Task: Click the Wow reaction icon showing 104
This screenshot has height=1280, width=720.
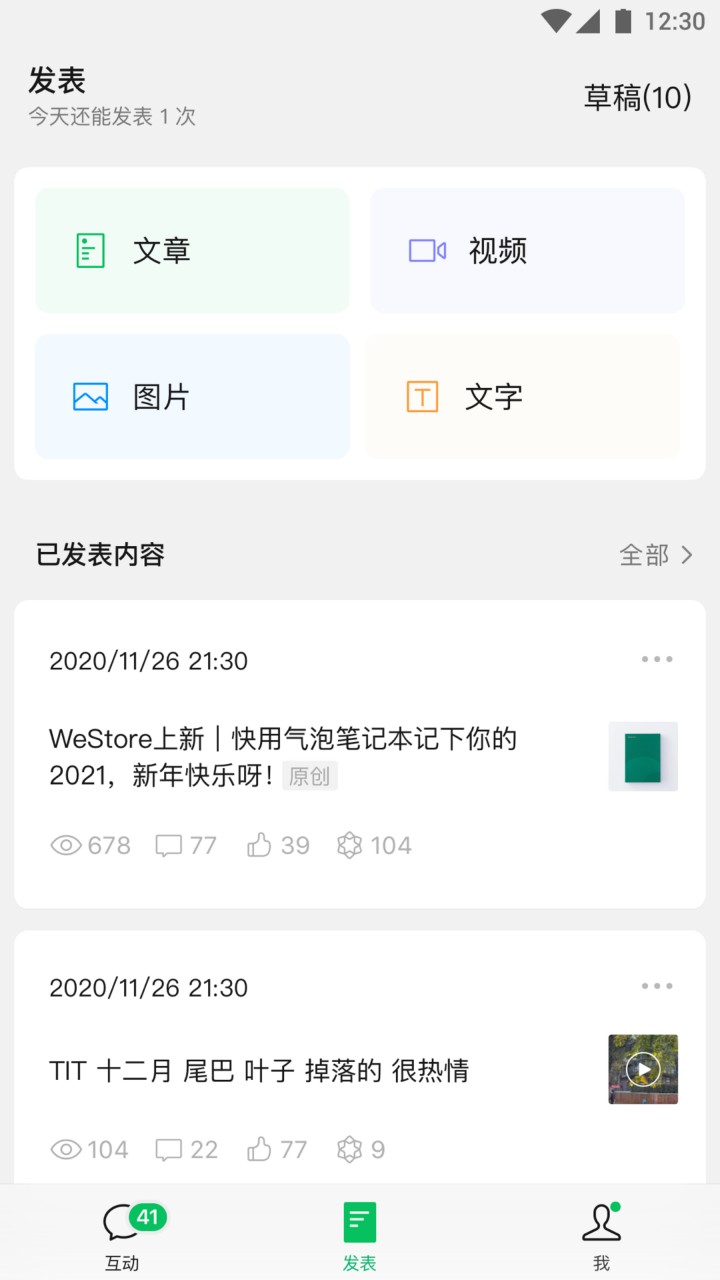Action: tap(349, 845)
